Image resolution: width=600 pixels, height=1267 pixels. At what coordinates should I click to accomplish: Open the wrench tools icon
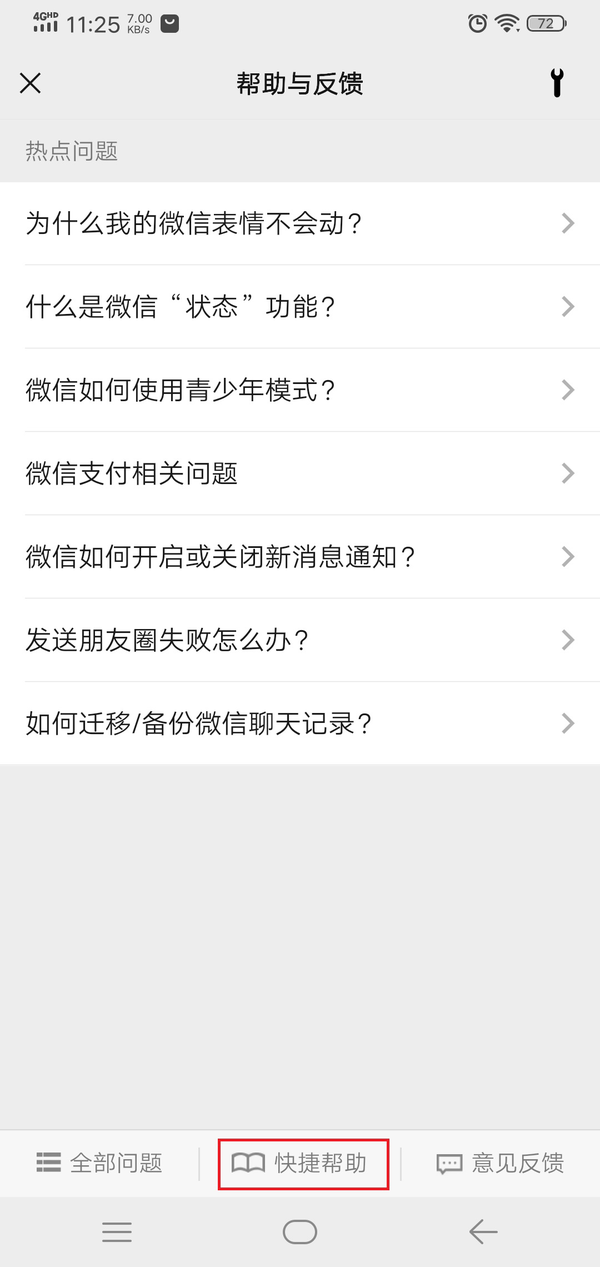pos(557,83)
